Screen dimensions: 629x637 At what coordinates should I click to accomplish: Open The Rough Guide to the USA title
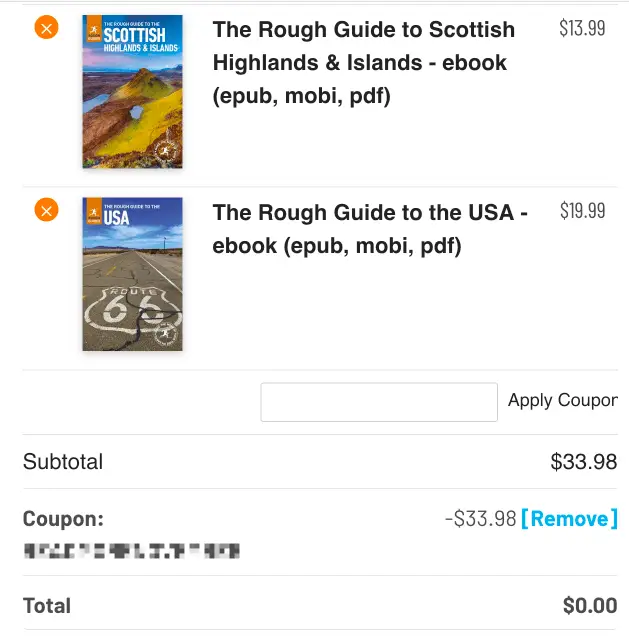pos(370,228)
